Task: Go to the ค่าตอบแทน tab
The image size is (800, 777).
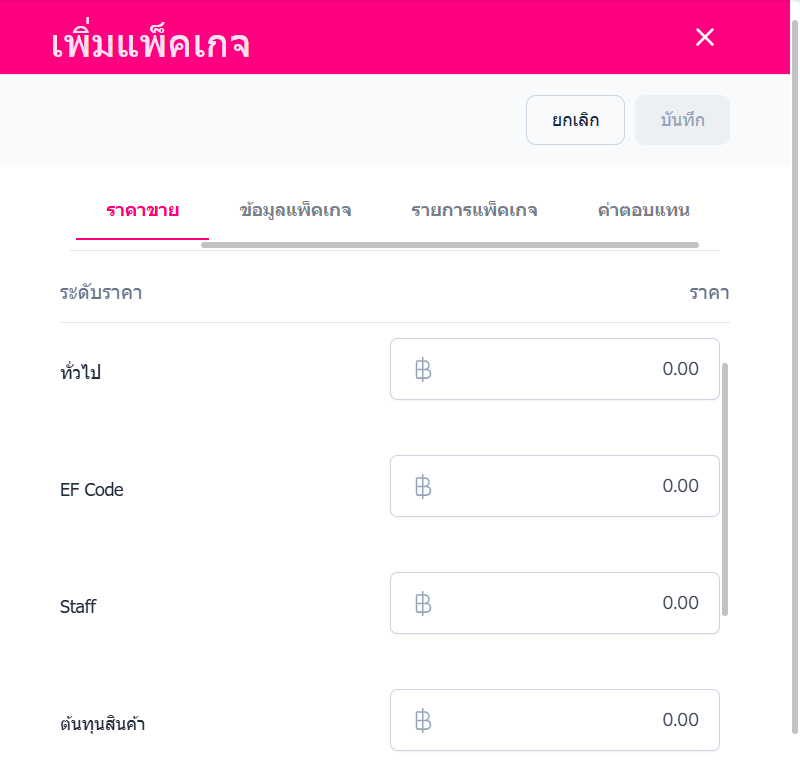Action: (643, 211)
